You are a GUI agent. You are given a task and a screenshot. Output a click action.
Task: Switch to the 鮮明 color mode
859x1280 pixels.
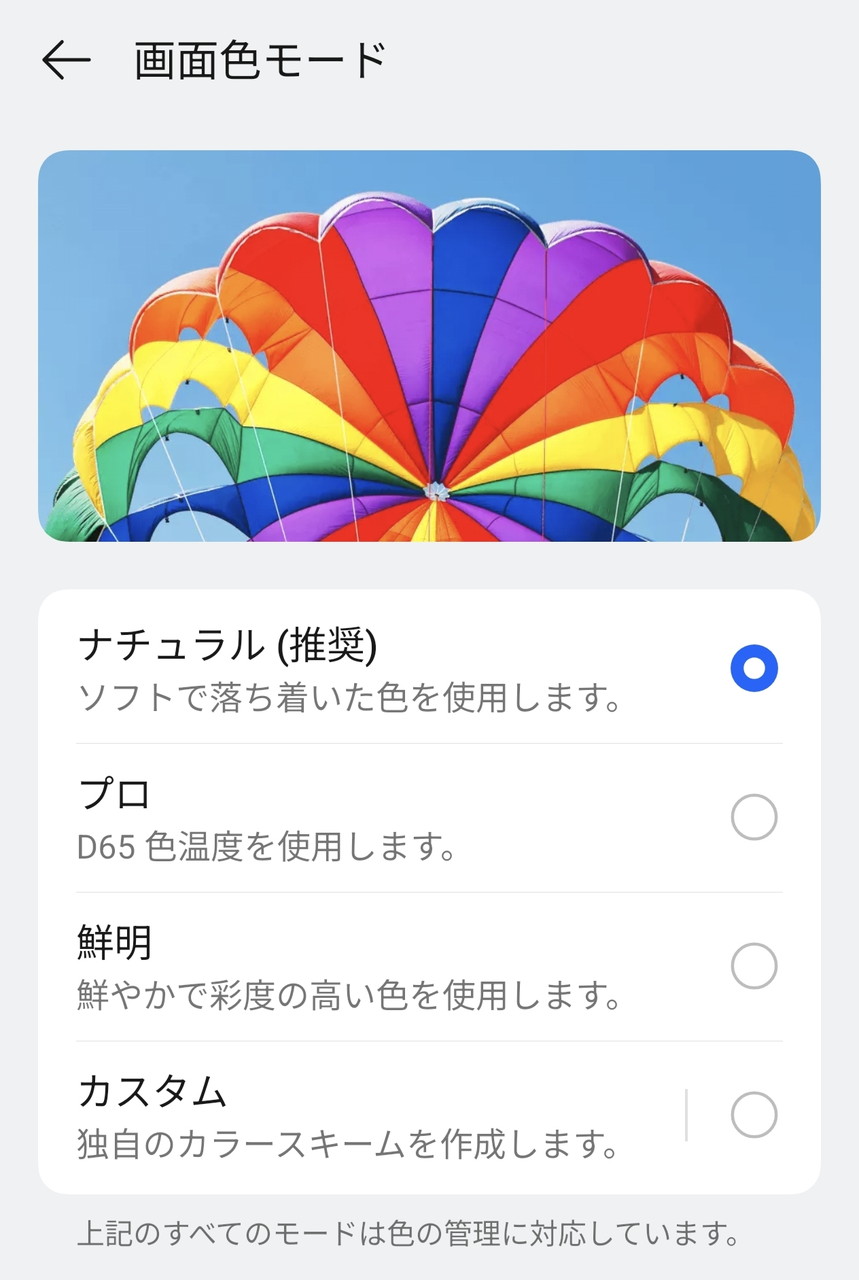[x=753, y=966]
